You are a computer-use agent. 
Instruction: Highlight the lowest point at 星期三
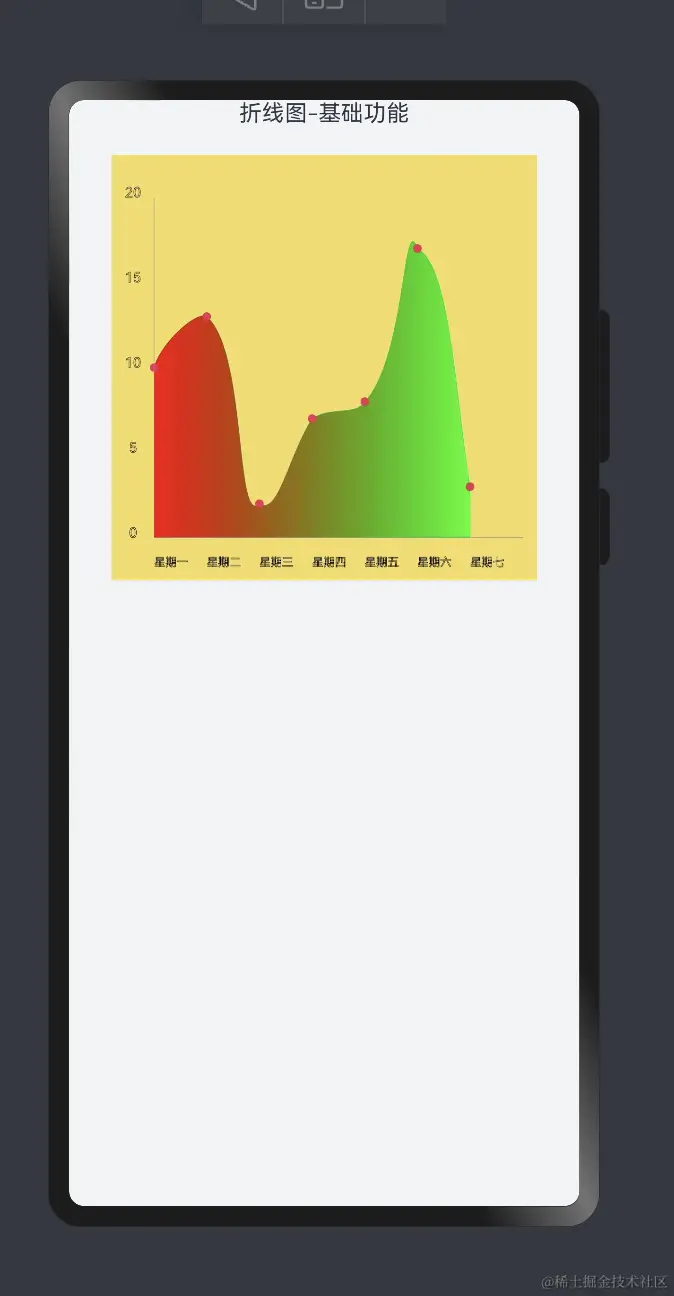(259, 504)
